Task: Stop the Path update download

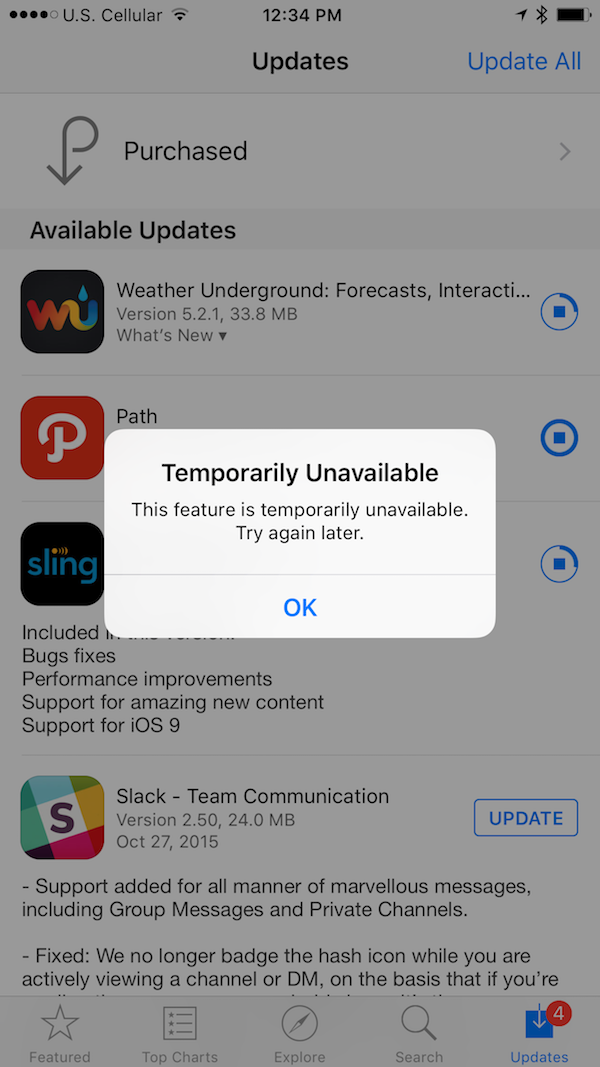Action: click(559, 437)
